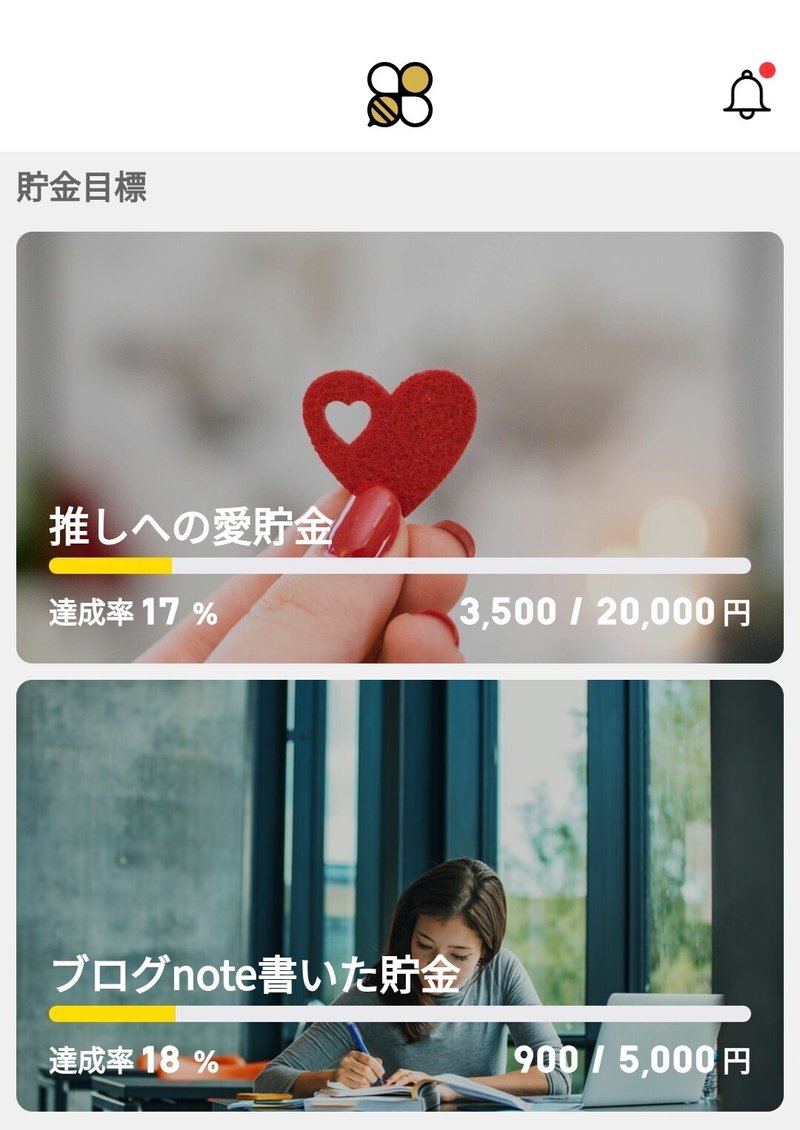
Task: Select the yellow half of the bee logo
Action: (416, 80)
